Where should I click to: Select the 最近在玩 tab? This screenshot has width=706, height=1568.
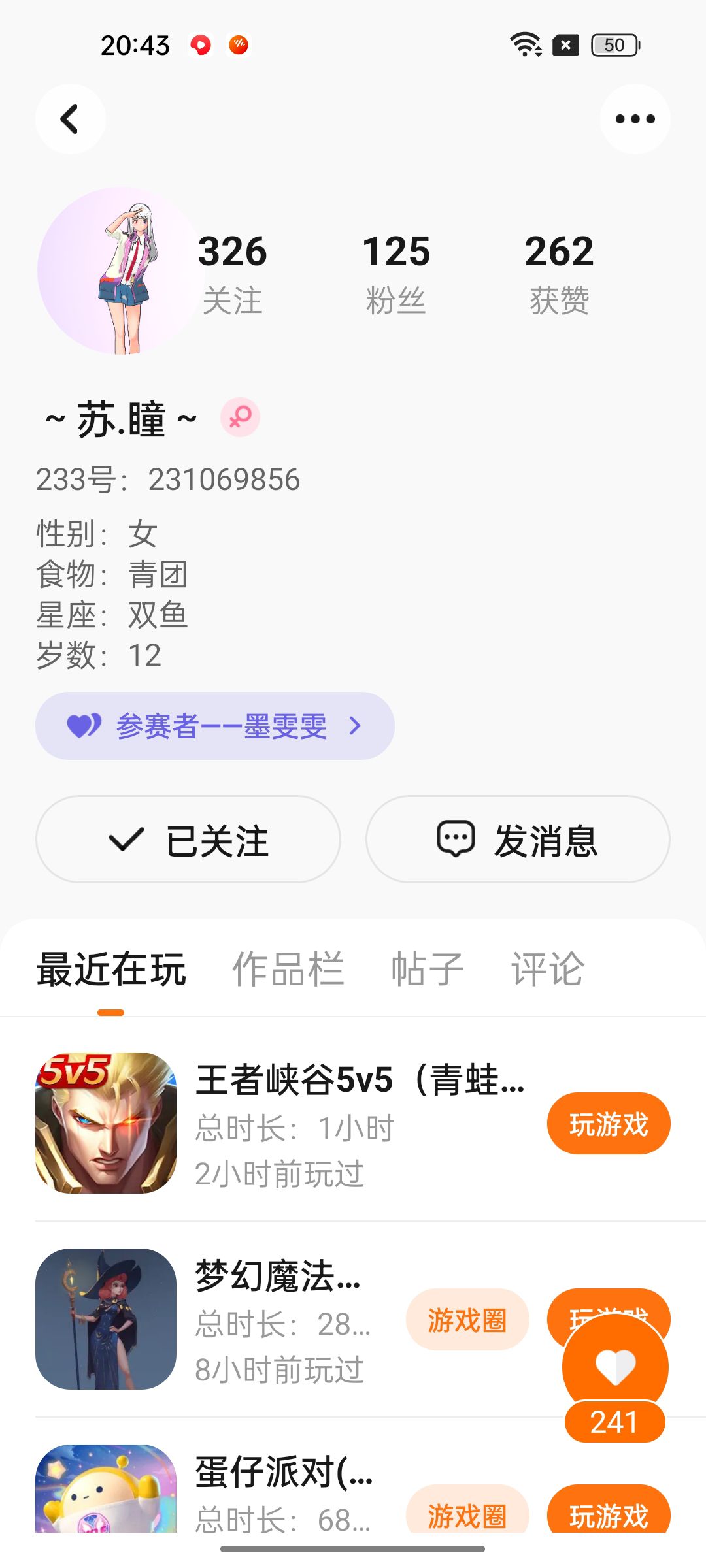coord(111,969)
